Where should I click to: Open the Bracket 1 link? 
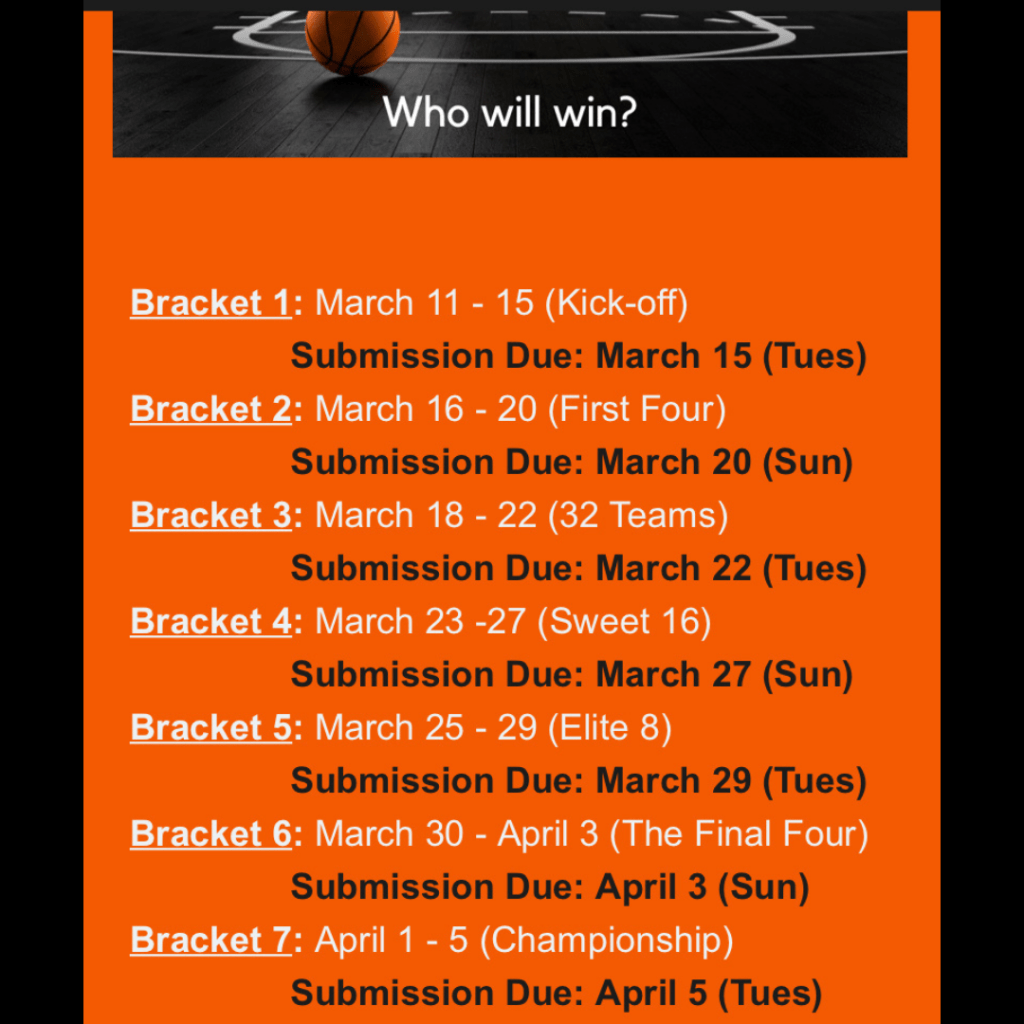click(x=210, y=303)
